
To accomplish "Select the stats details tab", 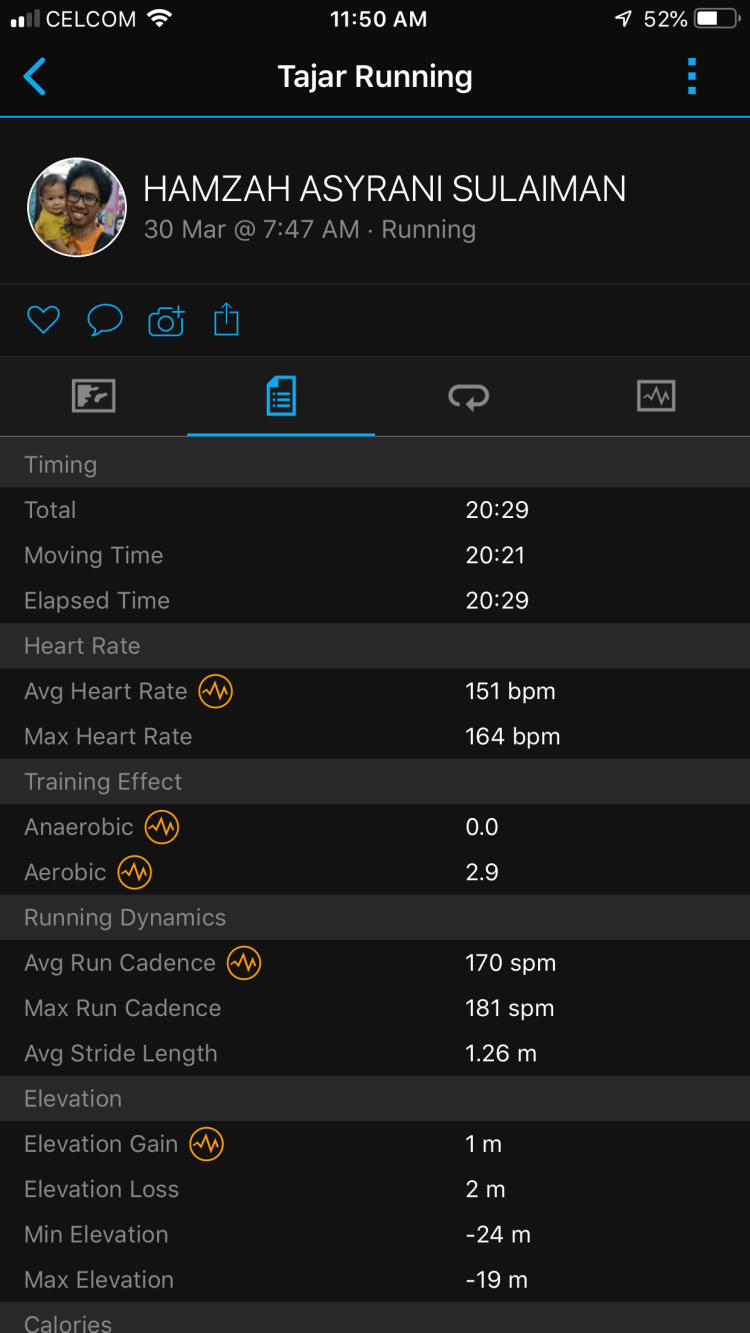I will [x=281, y=396].
